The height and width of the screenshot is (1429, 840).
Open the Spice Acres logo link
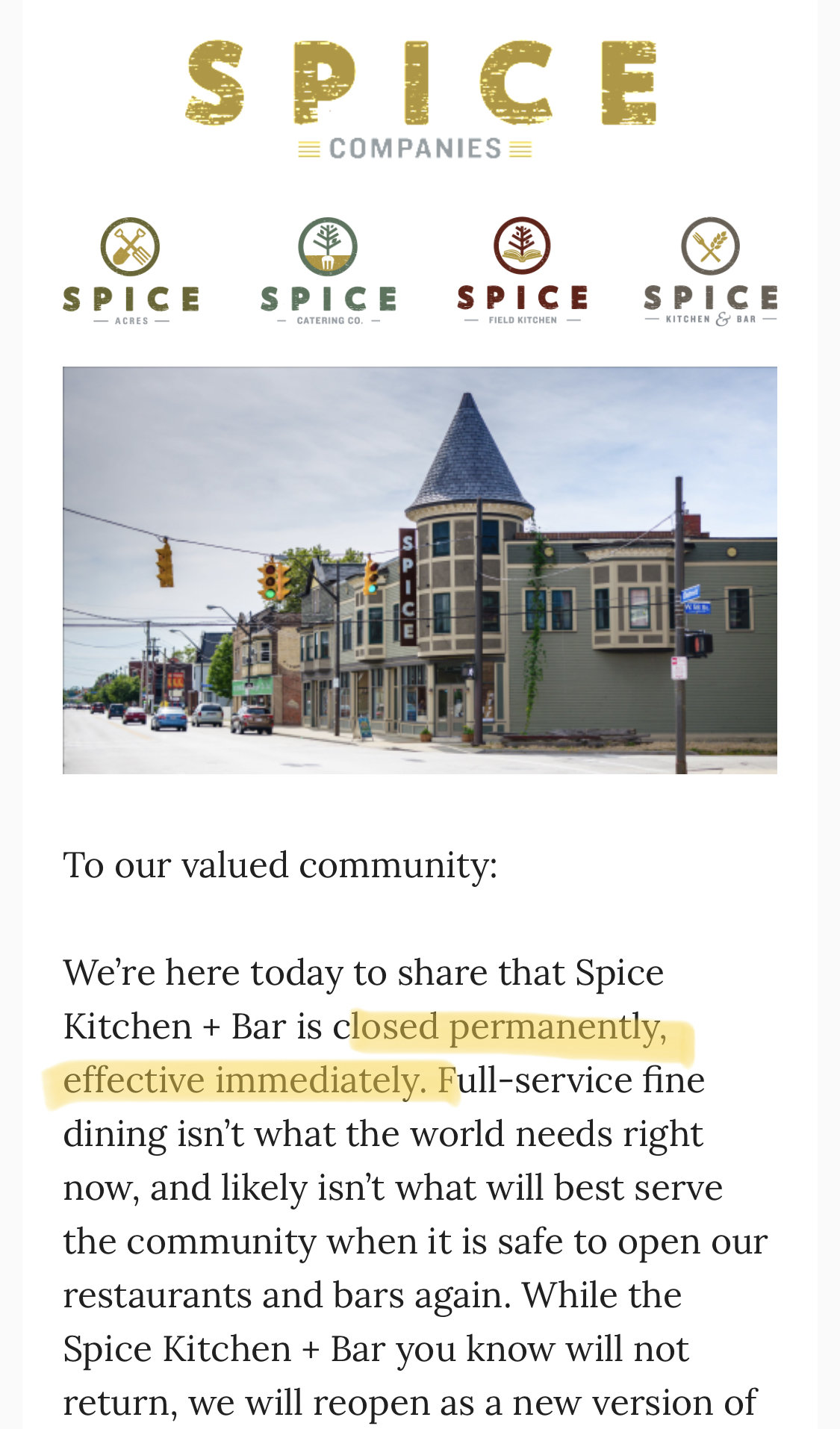(x=131, y=271)
